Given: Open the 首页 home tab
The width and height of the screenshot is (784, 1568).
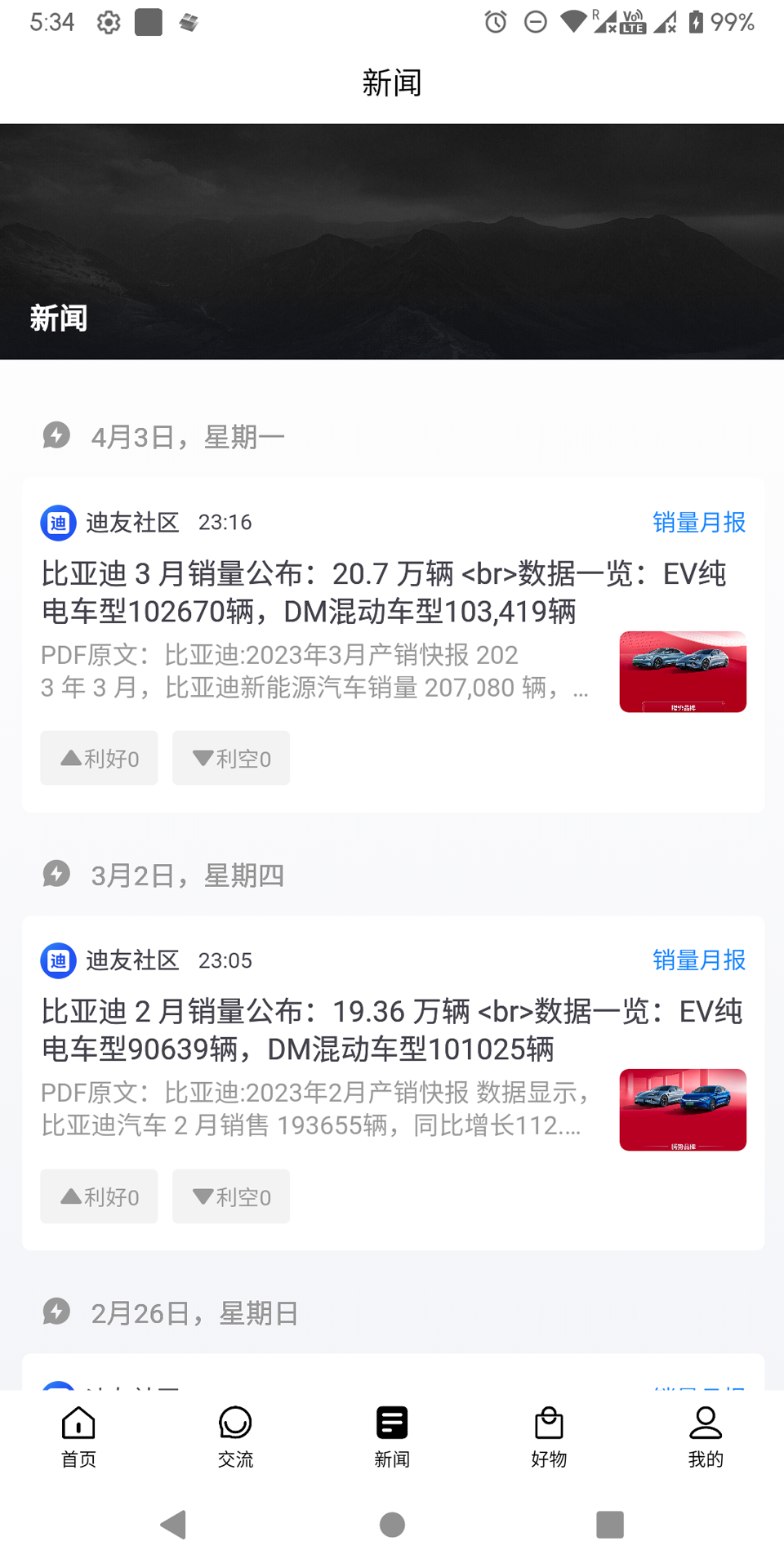Looking at the screenshot, I should point(78,1436).
